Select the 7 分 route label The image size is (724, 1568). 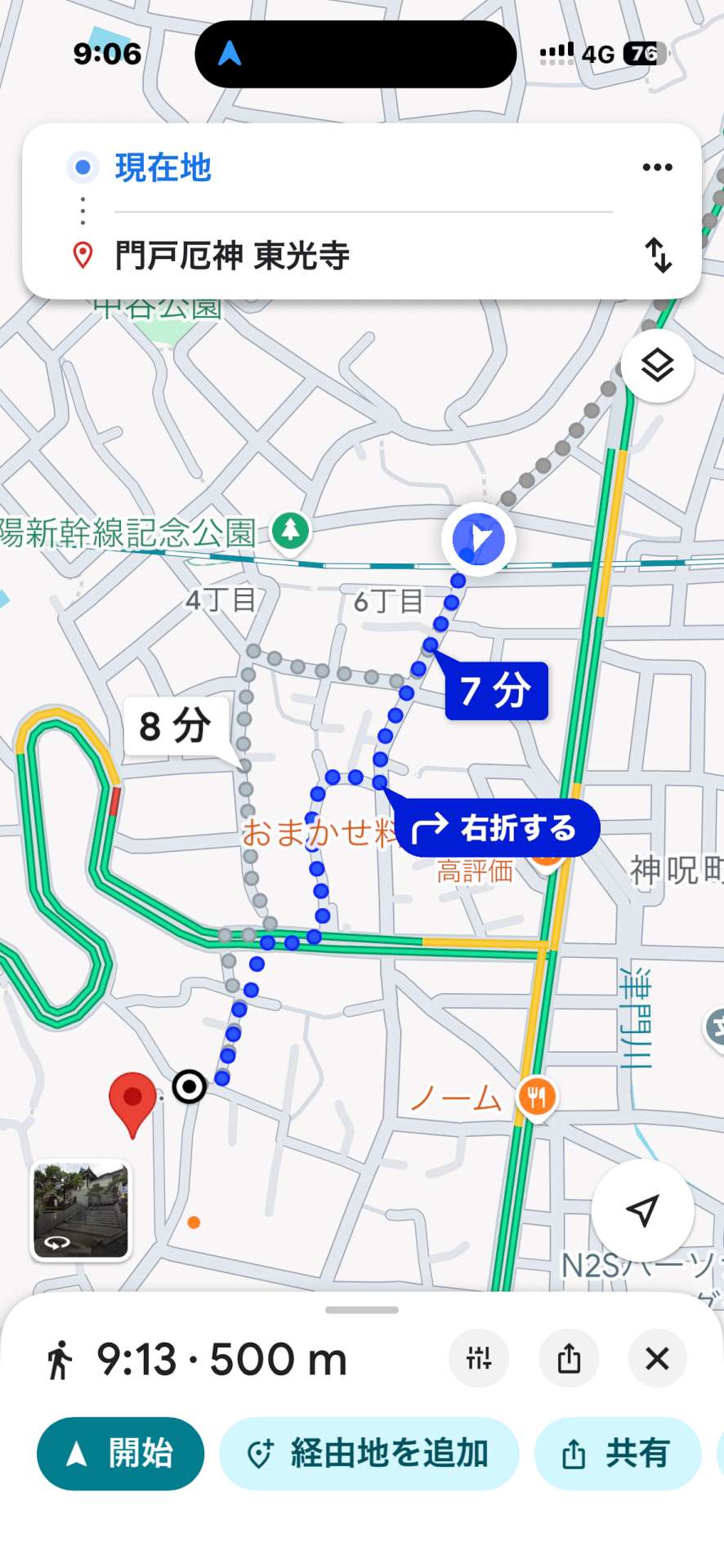(x=495, y=691)
